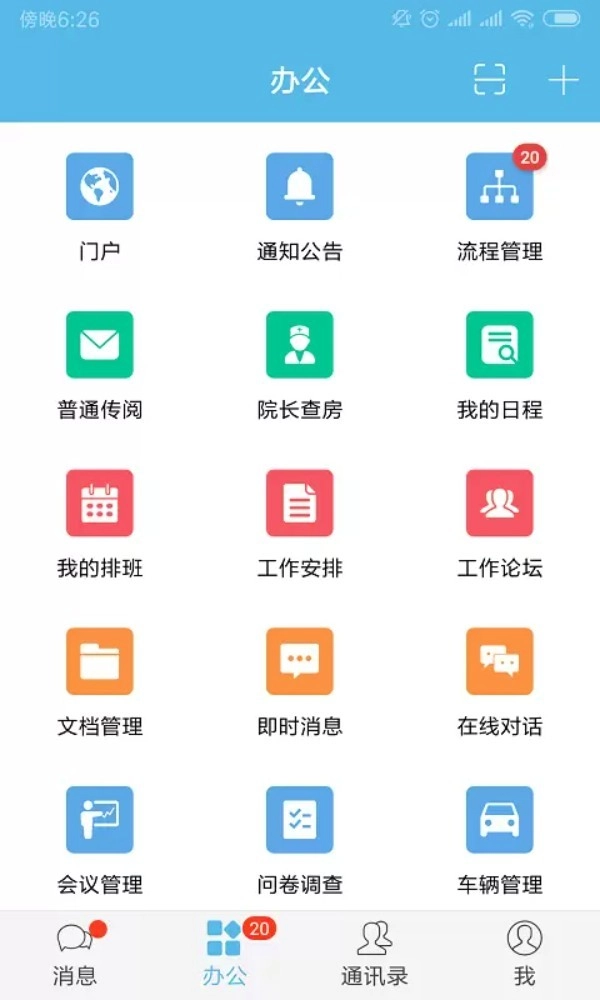This screenshot has height=1000, width=600.
Task: Open 流程管理 with 20 pending
Action: click(x=499, y=187)
